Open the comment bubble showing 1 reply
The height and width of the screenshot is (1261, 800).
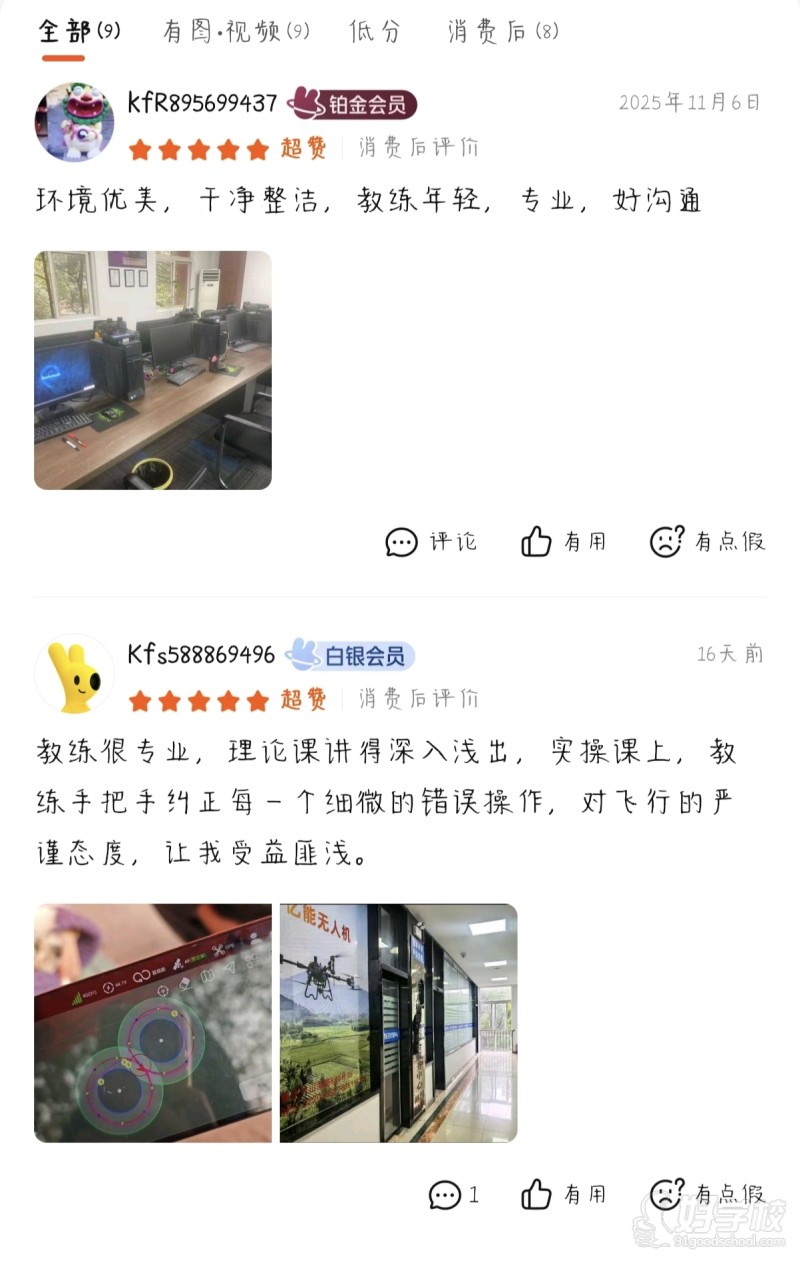pos(453,1194)
